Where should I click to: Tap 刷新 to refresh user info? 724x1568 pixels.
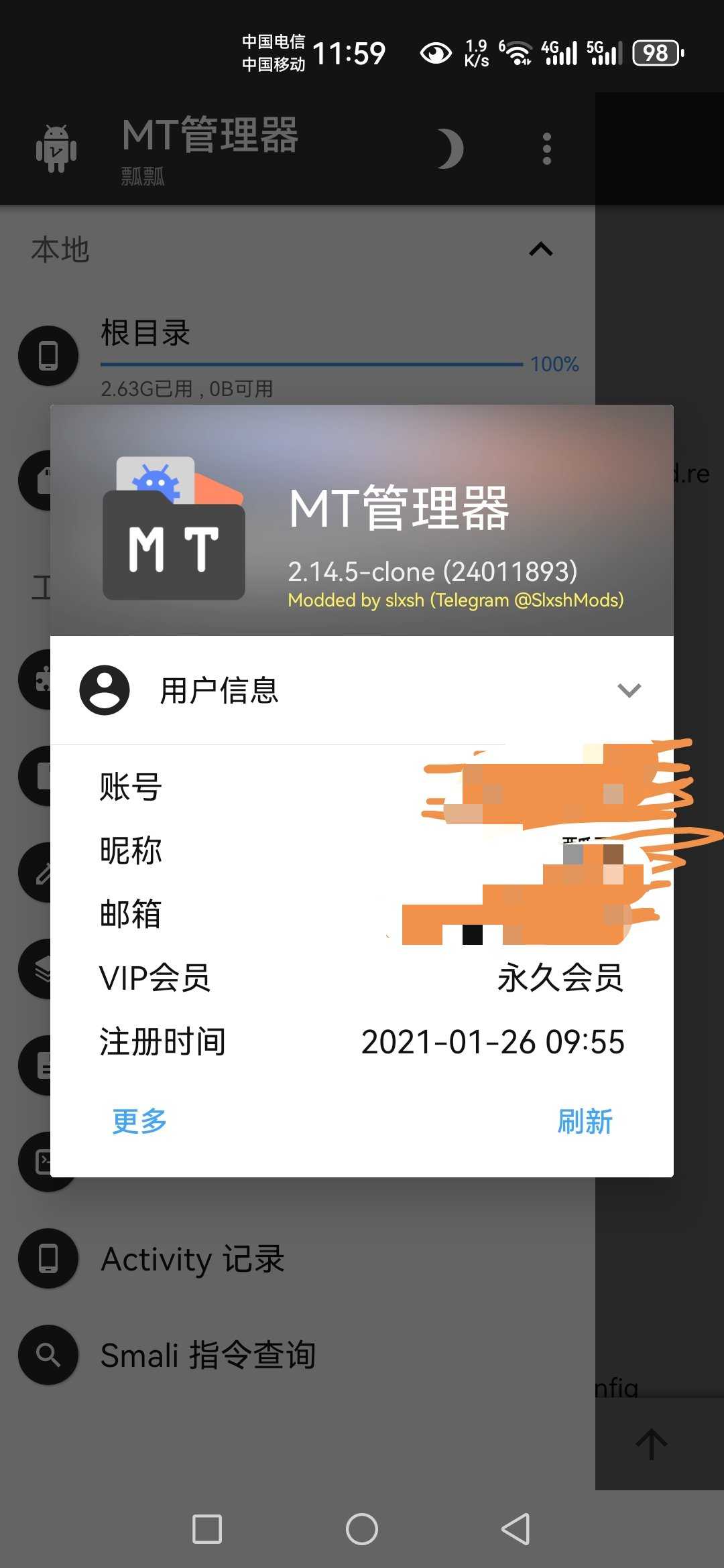[585, 1121]
